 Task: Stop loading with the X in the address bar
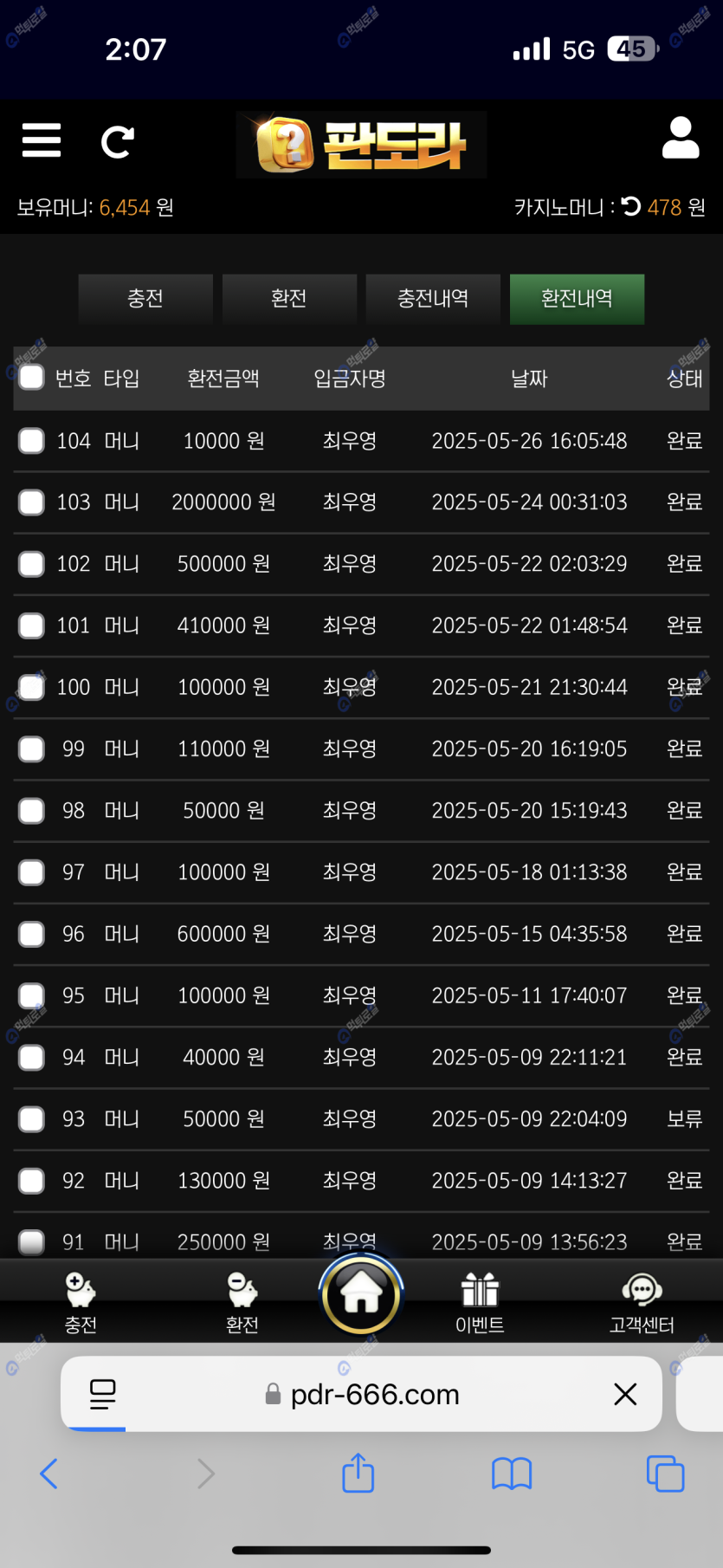[625, 1394]
